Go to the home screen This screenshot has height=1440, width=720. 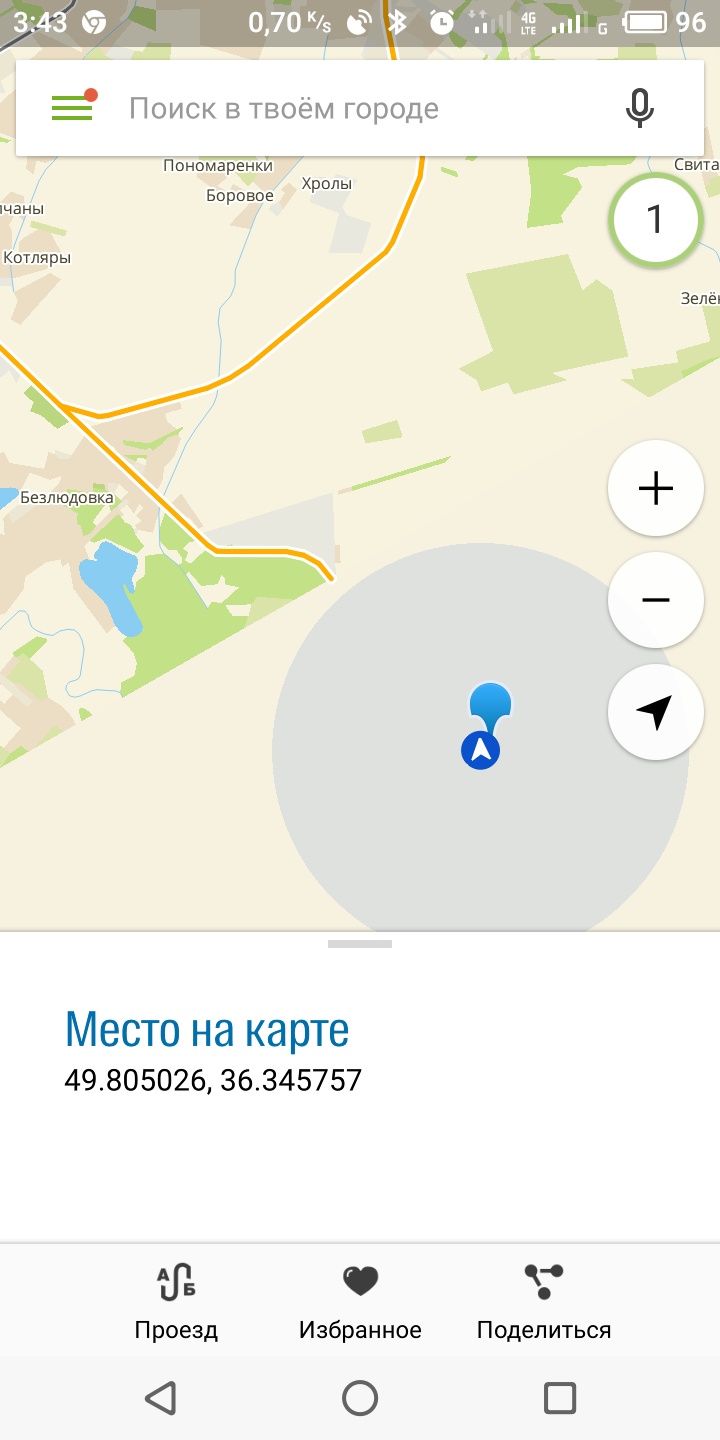pyautogui.click(x=360, y=1397)
